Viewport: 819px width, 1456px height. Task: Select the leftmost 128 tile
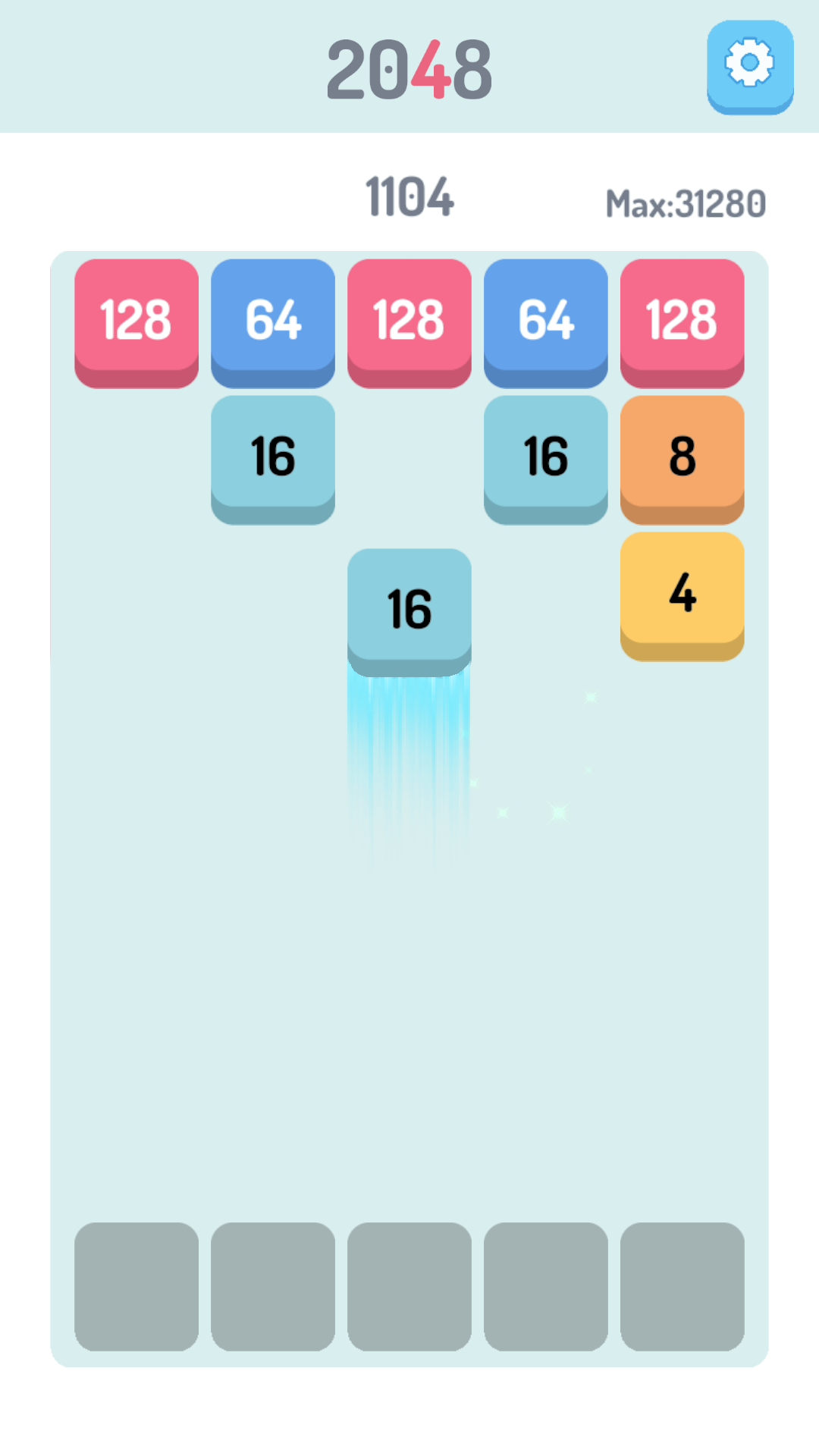[136, 318]
